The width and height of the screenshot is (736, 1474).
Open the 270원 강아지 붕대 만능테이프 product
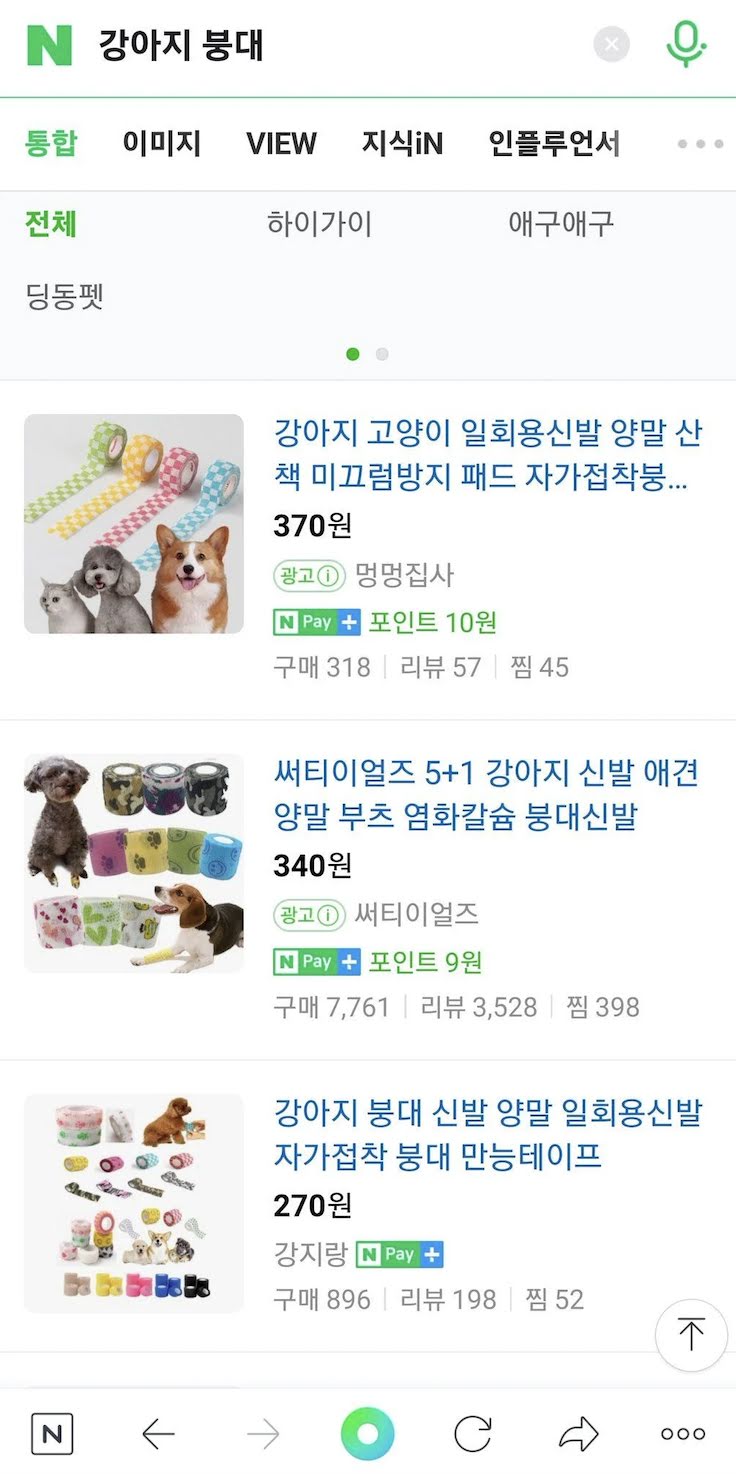coord(487,1135)
